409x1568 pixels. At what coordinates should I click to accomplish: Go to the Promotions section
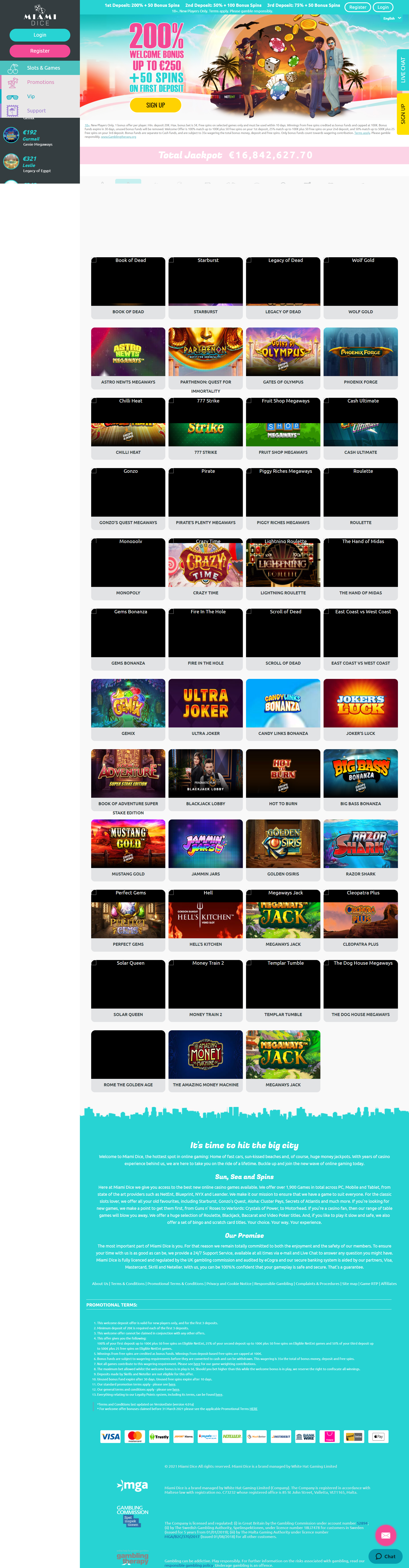tap(40, 82)
